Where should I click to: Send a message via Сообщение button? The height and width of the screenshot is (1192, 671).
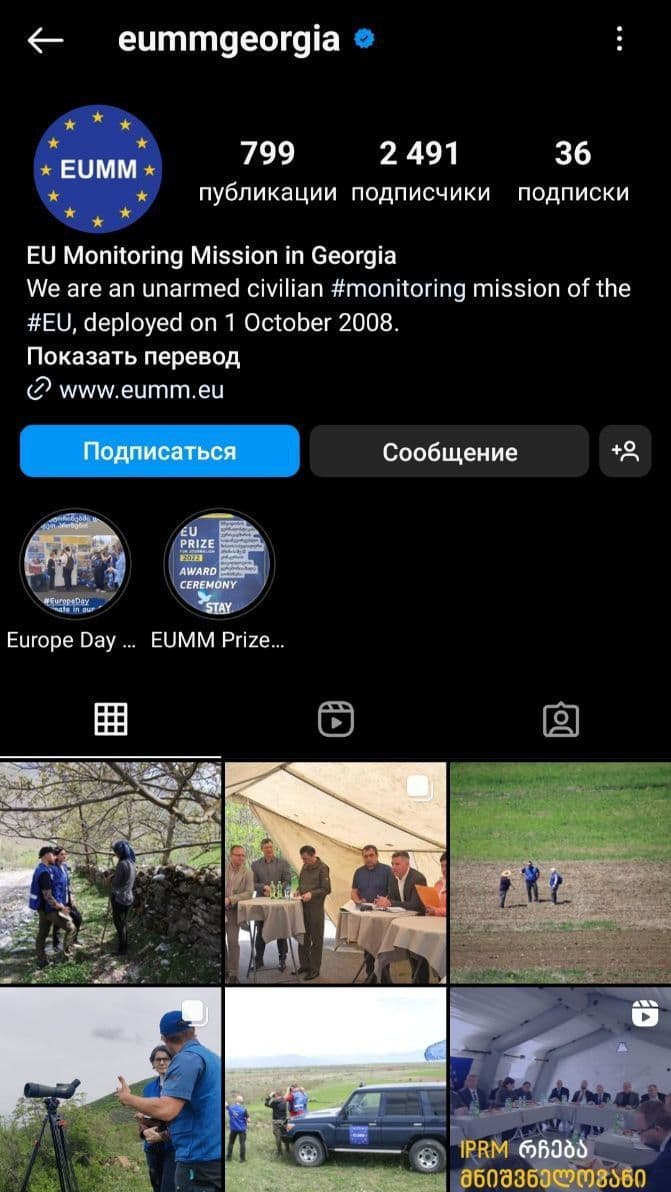coord(449,452)
